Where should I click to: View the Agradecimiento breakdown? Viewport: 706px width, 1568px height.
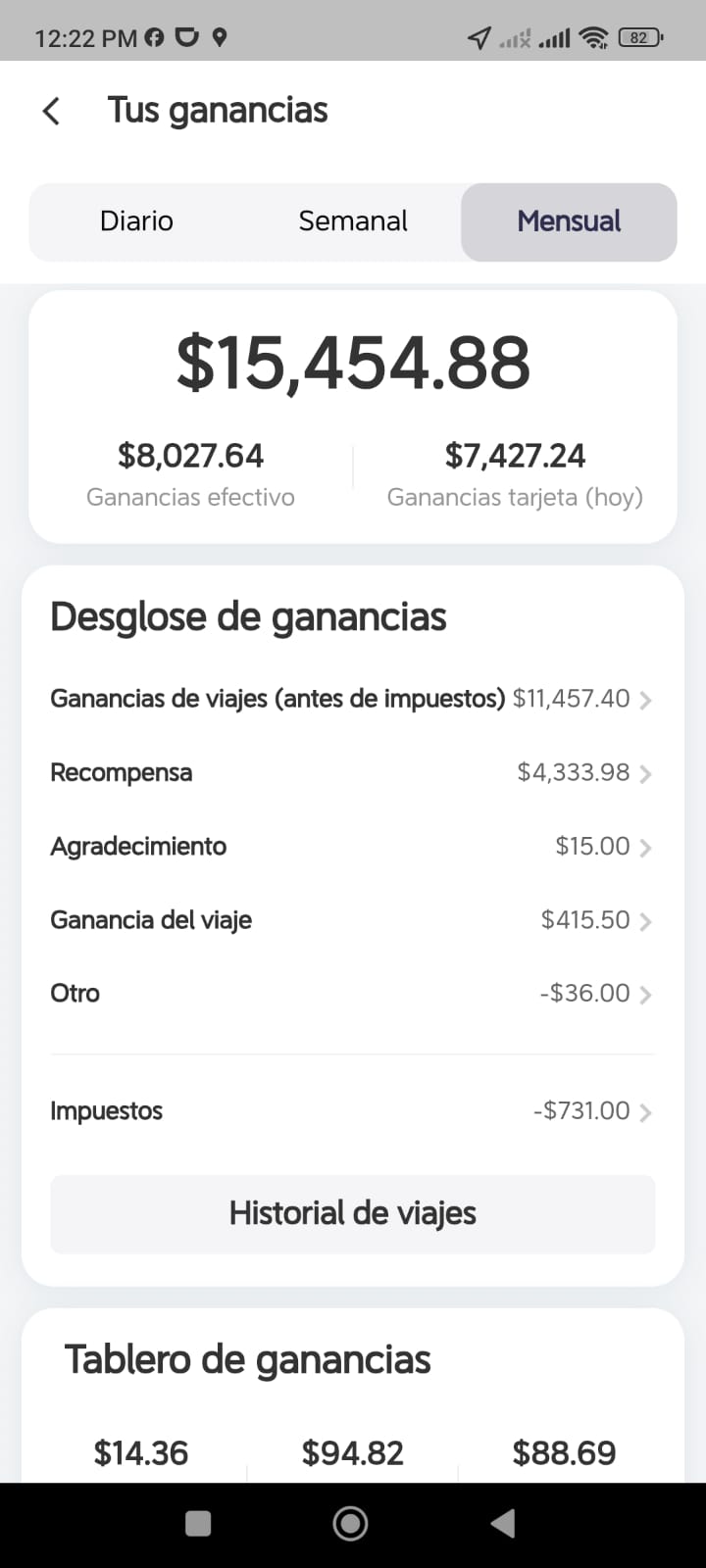[351, 847]
